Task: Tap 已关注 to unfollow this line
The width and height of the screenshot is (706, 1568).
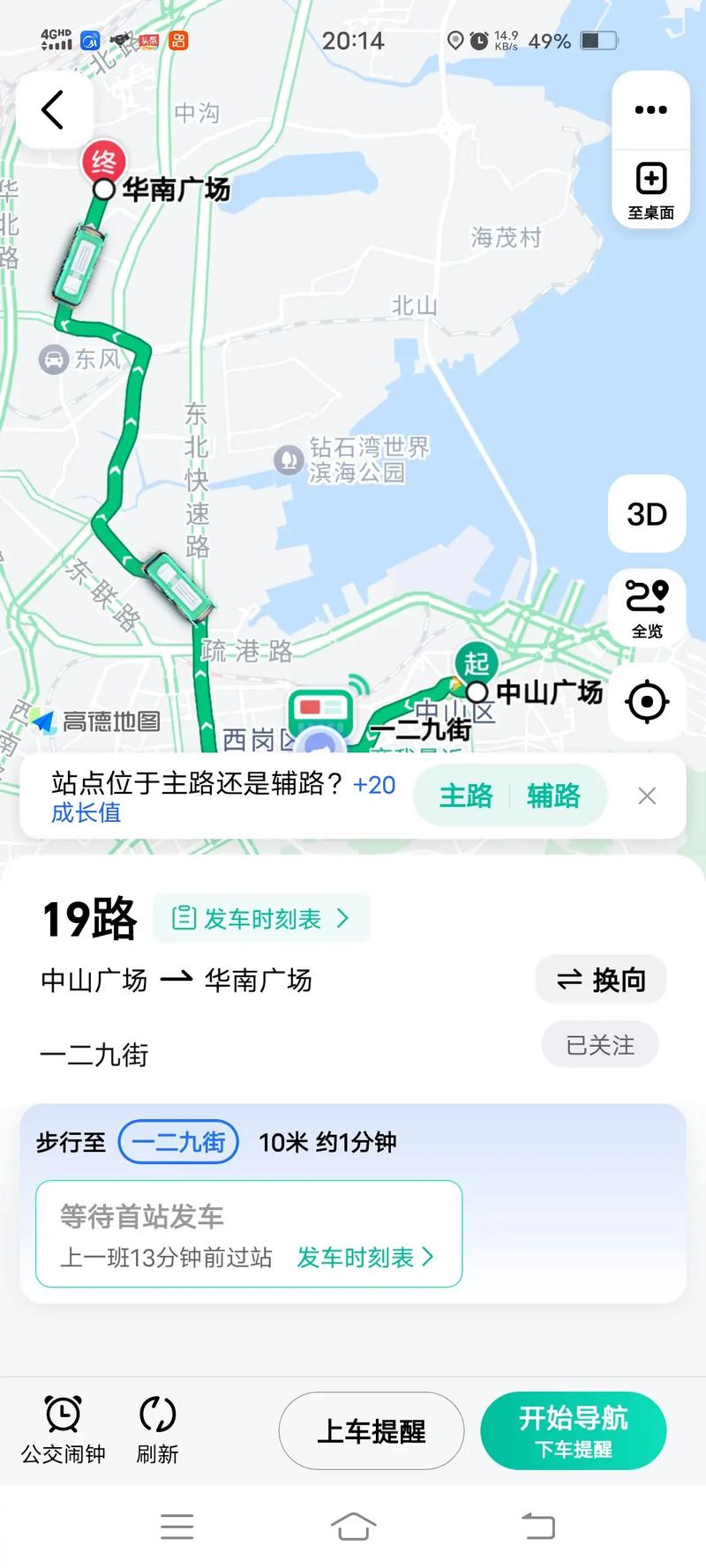Action: click(x=600, y=1045)
